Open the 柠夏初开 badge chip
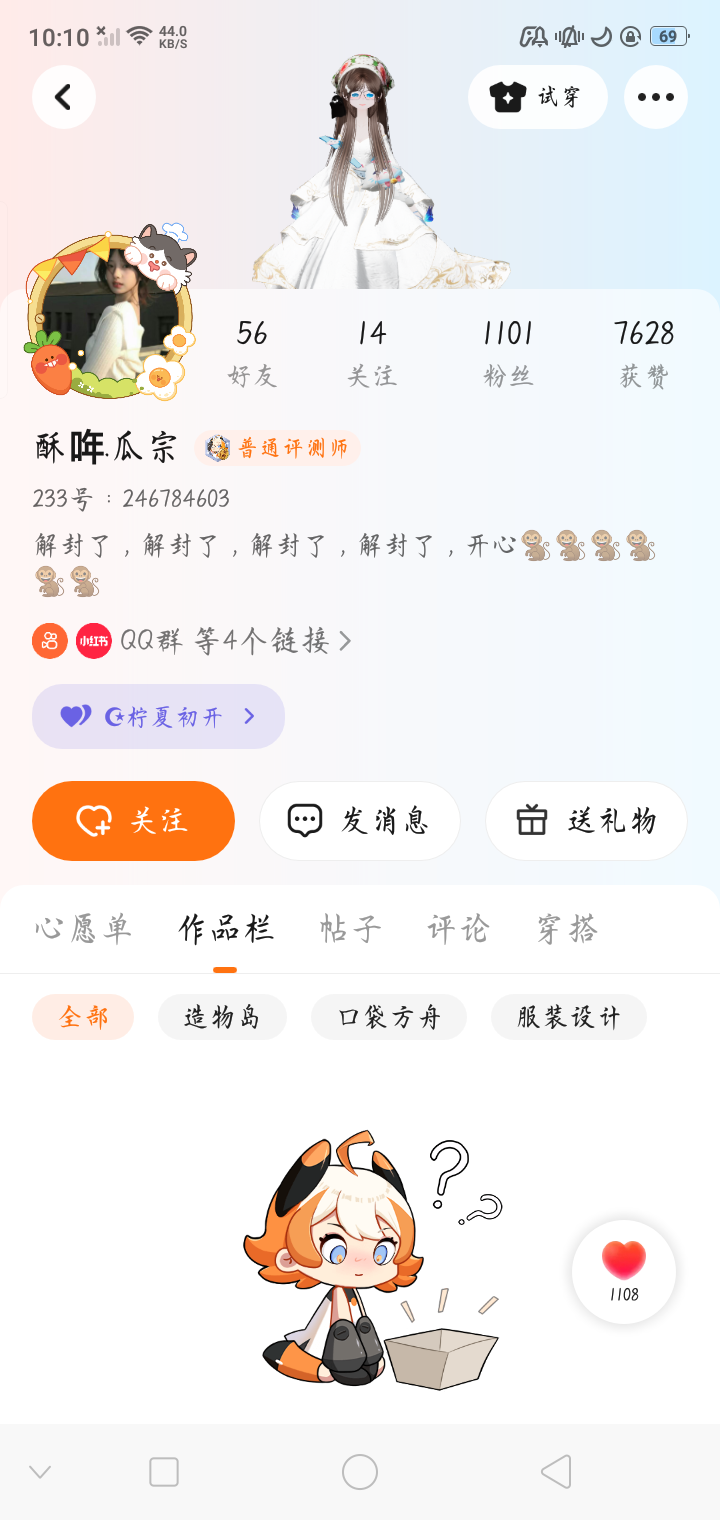 tap(158, 716)
